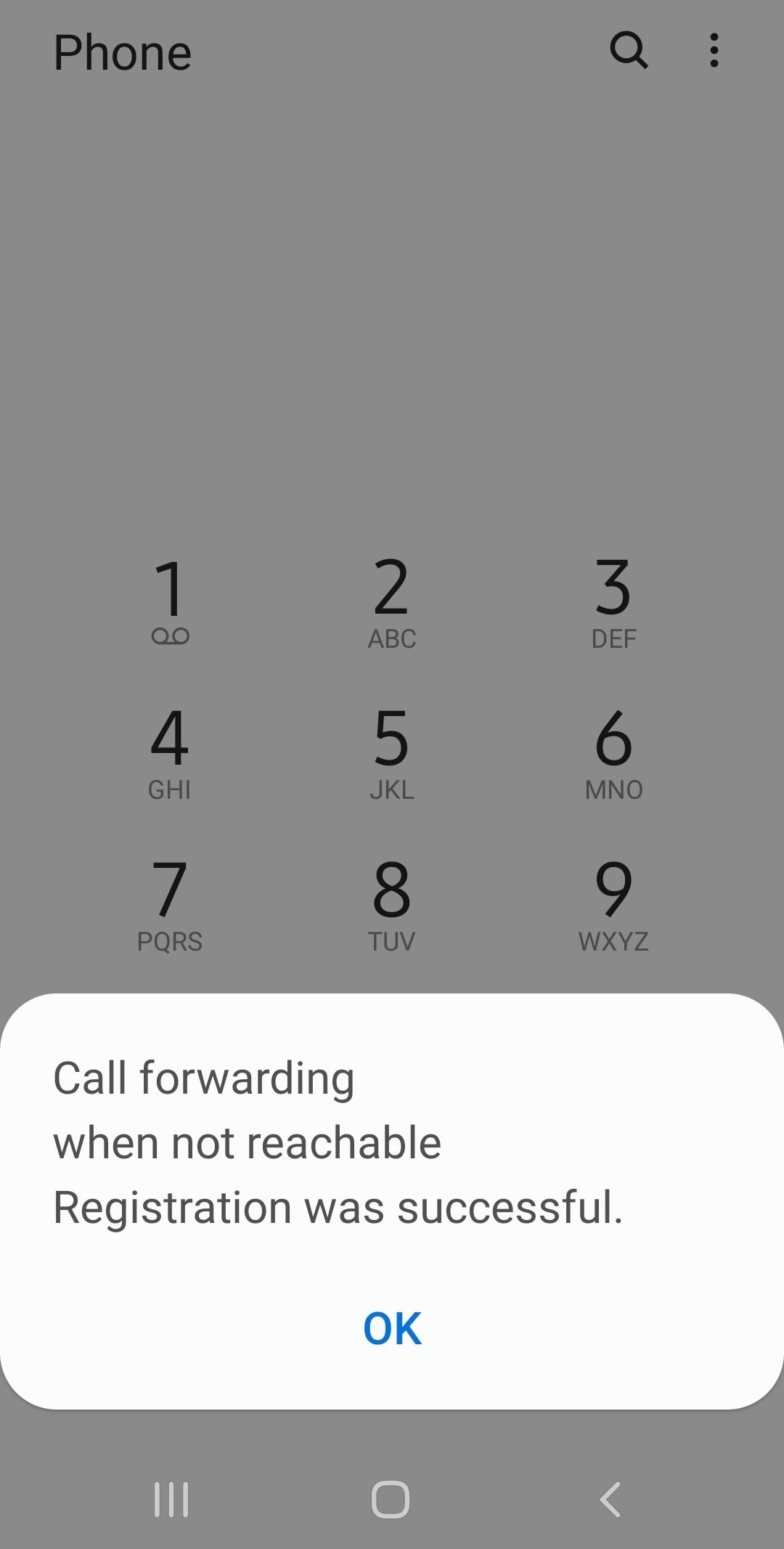The width and height of the screenshot is (784, 1549).
Task: Tap the 8 TUV key
Action: coord(392,904)
